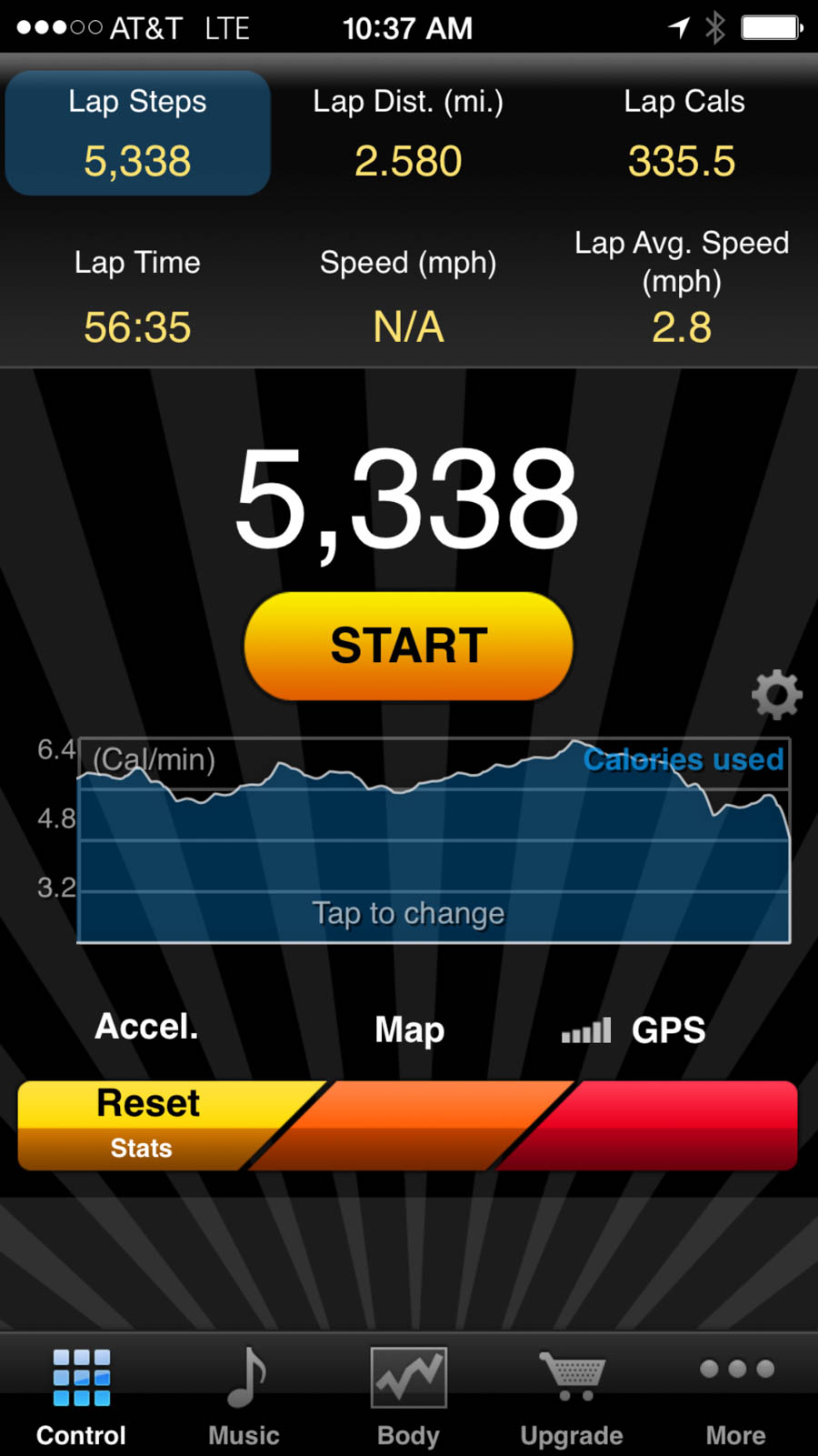Select the Lap Cals stat tile
818x1456 pixels.
(683, 133)
